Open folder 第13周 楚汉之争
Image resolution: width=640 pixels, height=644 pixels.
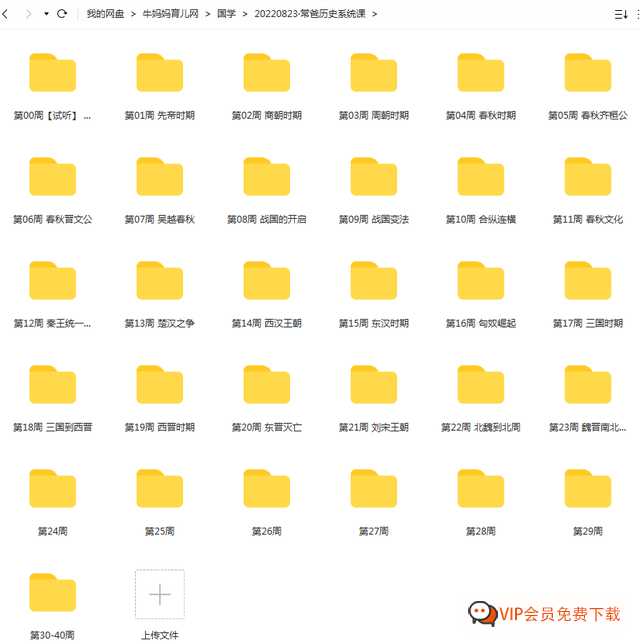click(160, 282)
